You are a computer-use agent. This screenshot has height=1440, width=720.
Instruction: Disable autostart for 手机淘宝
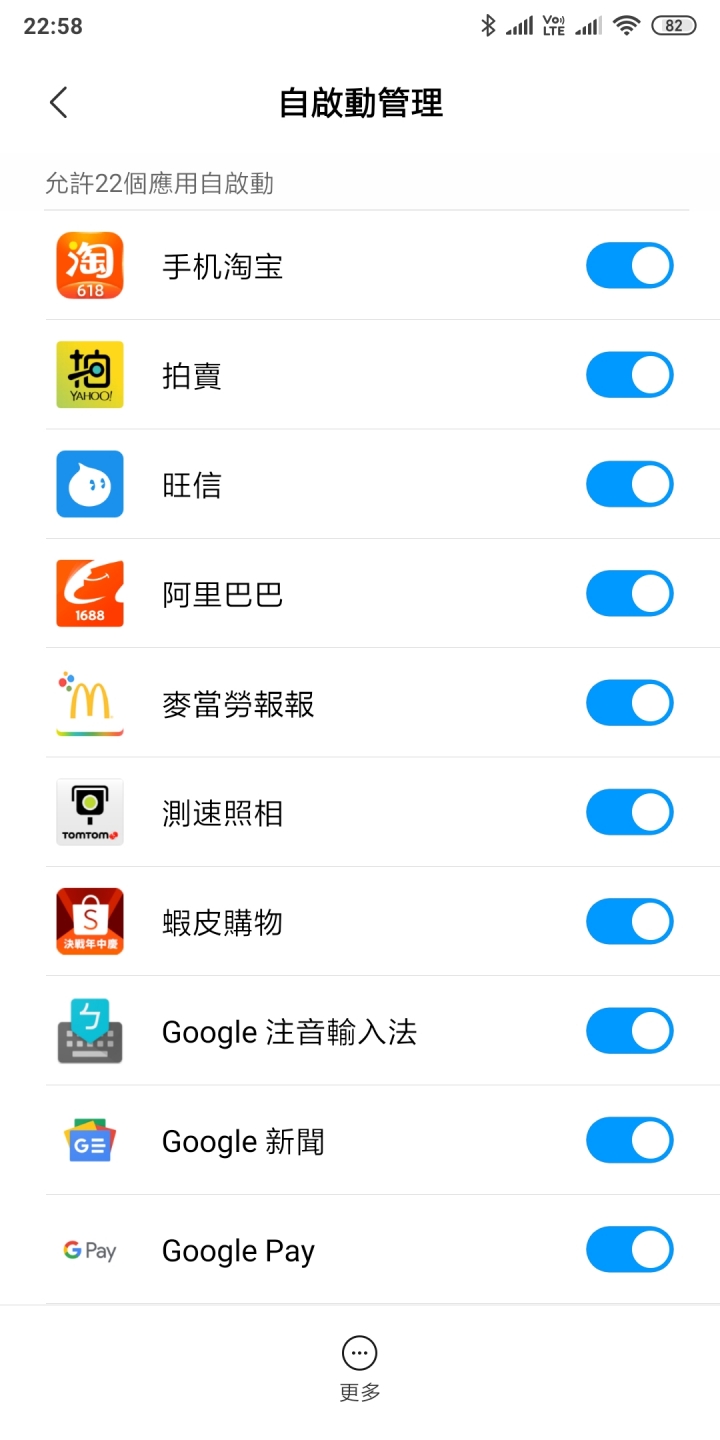click(x=629, y=265)
